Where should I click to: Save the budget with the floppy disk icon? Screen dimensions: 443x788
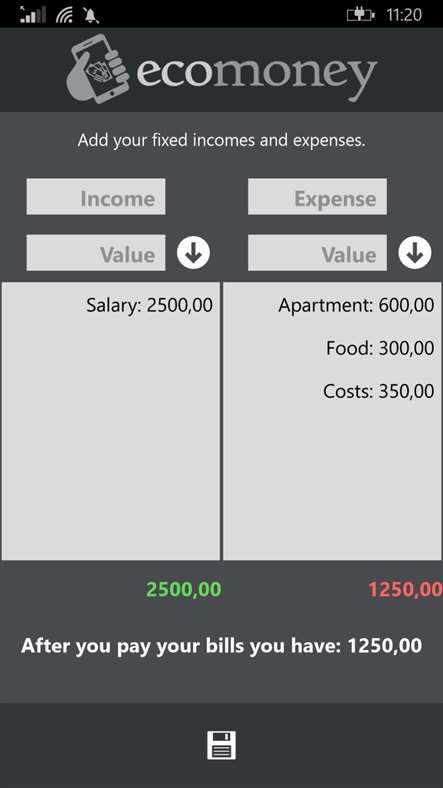click(x=222, y=745)
